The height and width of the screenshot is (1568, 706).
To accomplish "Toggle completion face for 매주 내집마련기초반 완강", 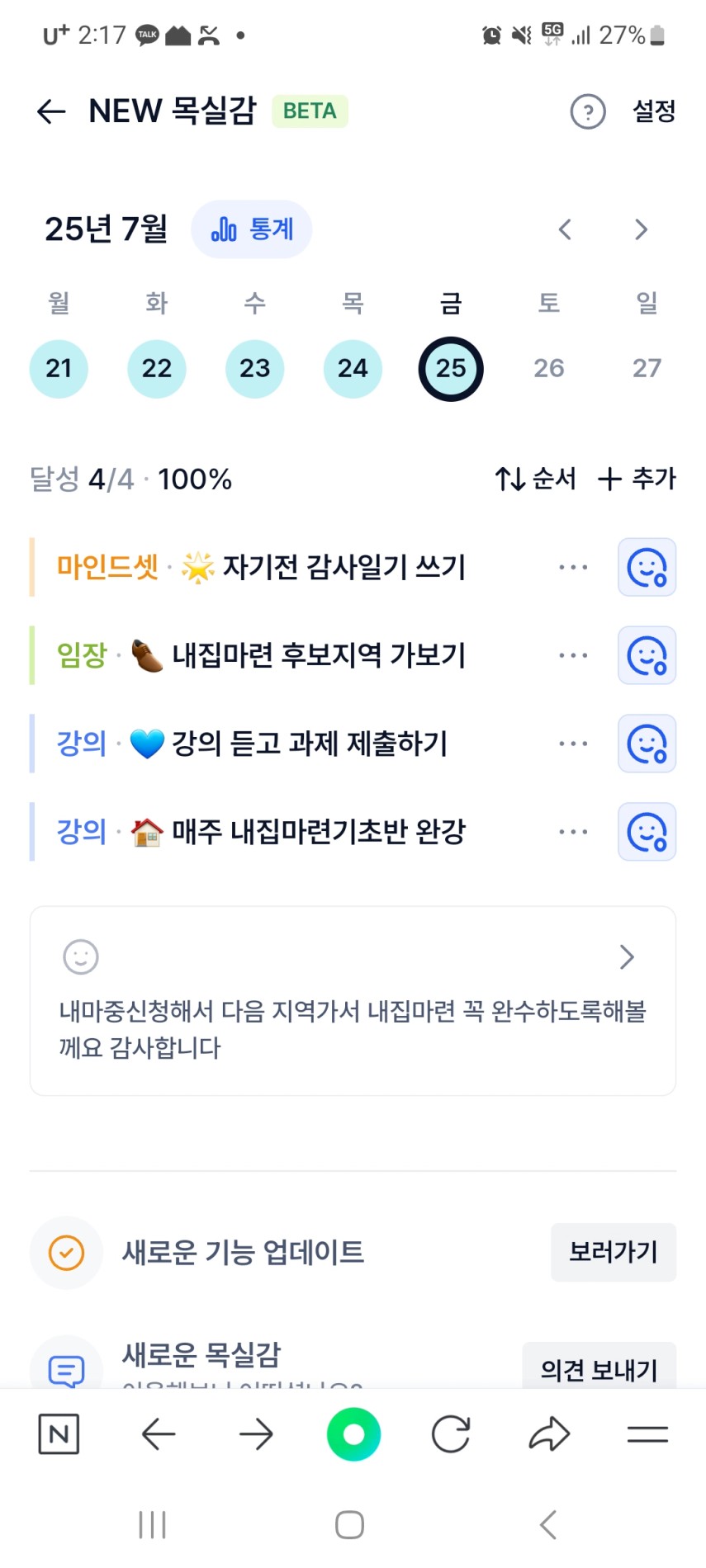I will click(647, 832).
